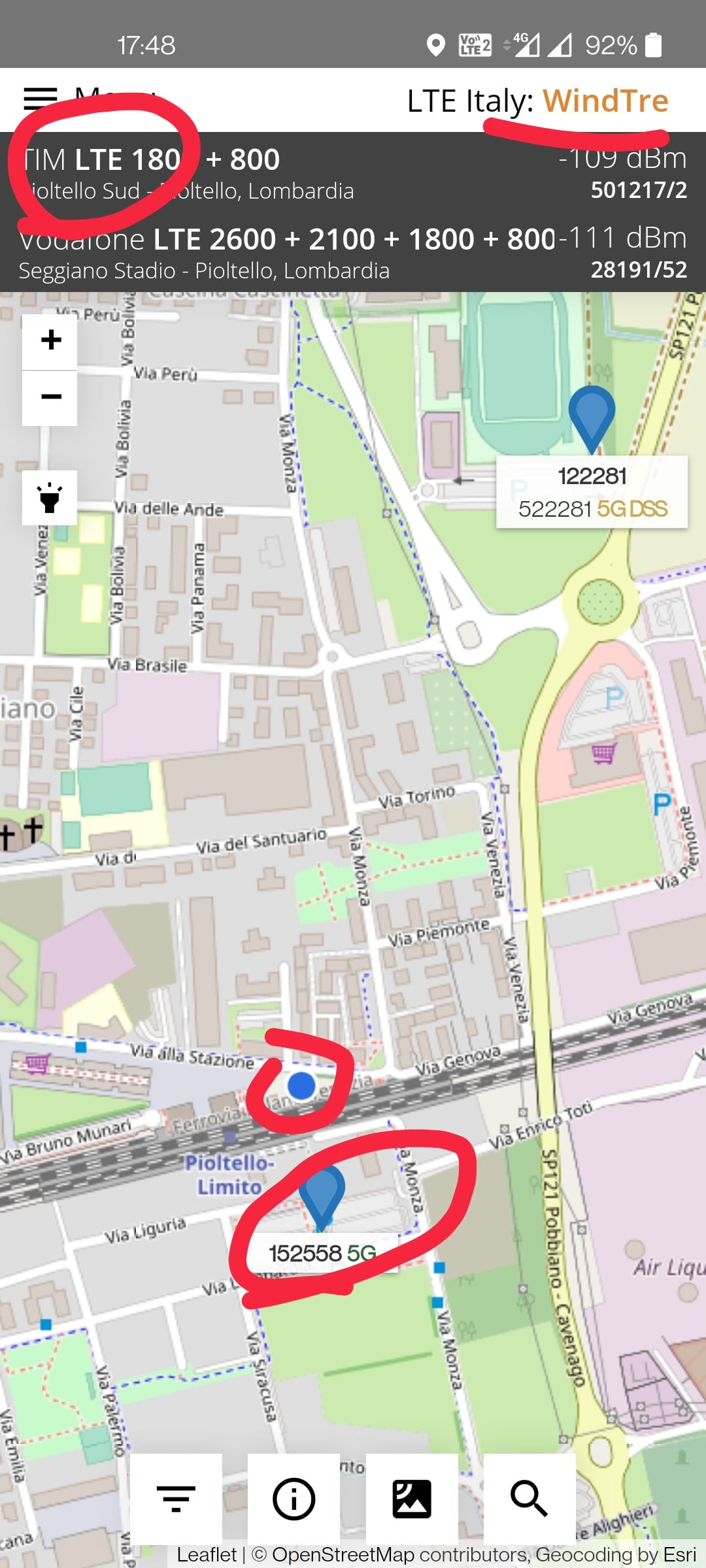Change the WindTre operator selection
This screenshot has height=1568, width=706.
[x=605, y=101]
